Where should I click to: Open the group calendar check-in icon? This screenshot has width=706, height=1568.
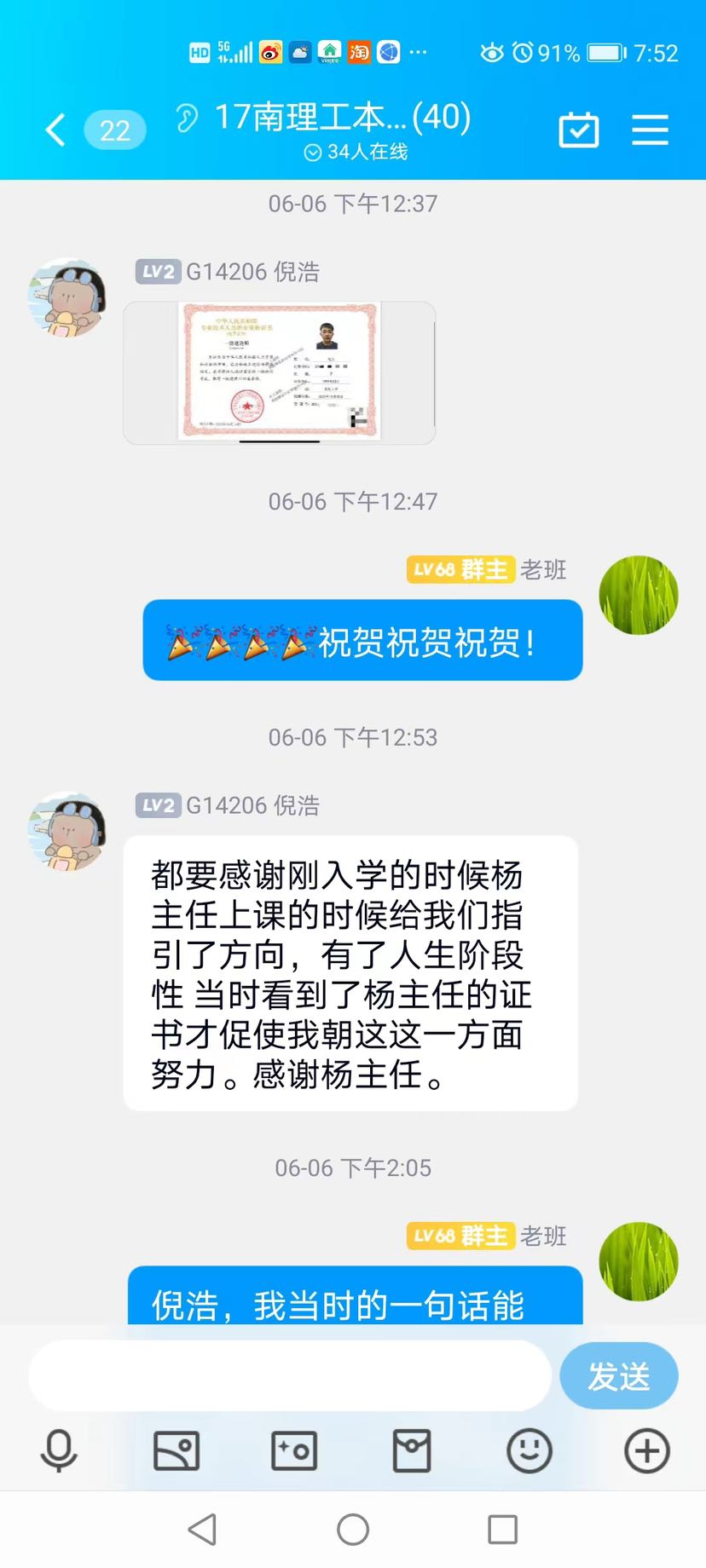click(x=578, y=130)
